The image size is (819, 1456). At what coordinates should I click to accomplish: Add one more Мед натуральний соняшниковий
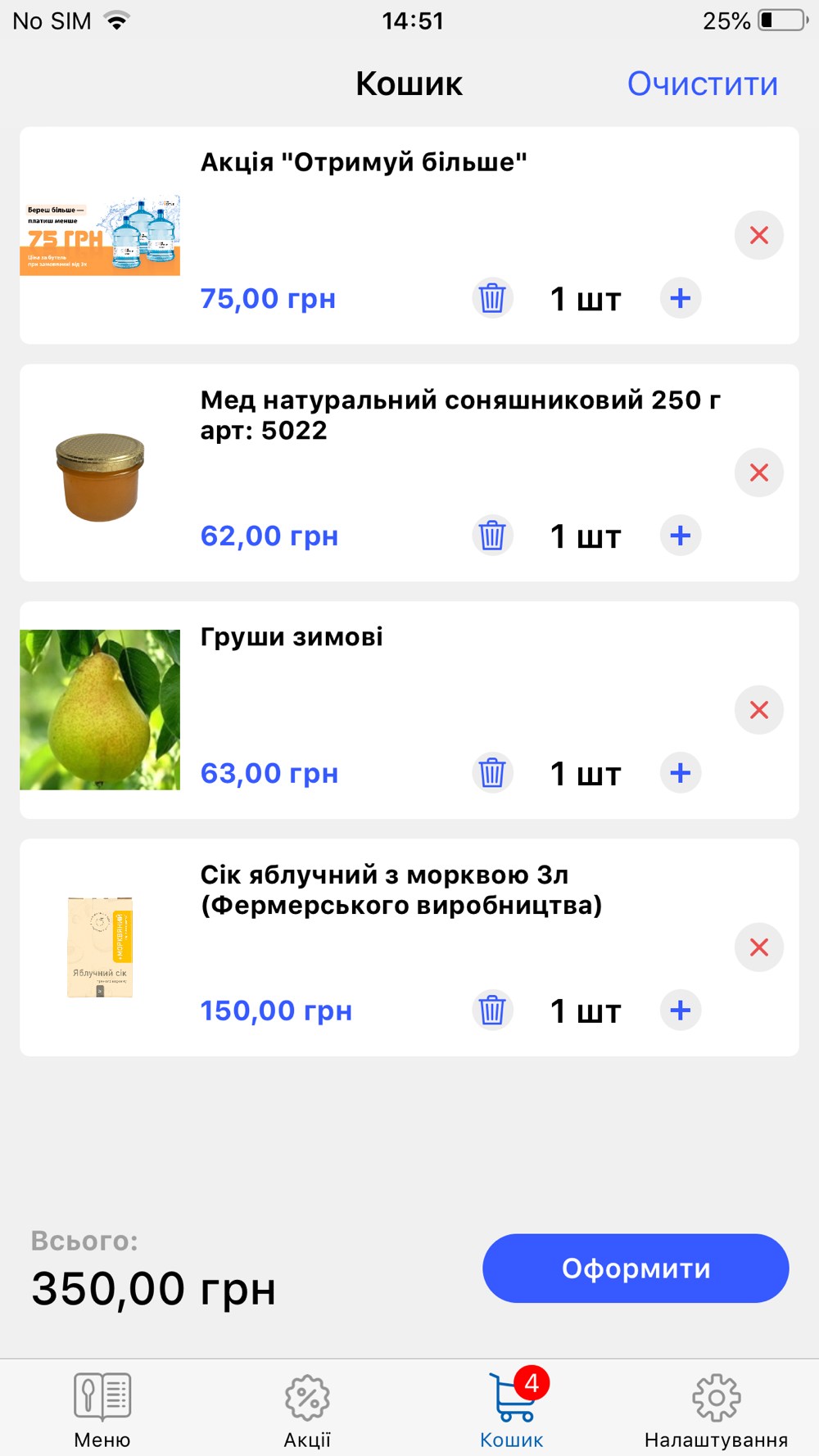coord(681,536)
